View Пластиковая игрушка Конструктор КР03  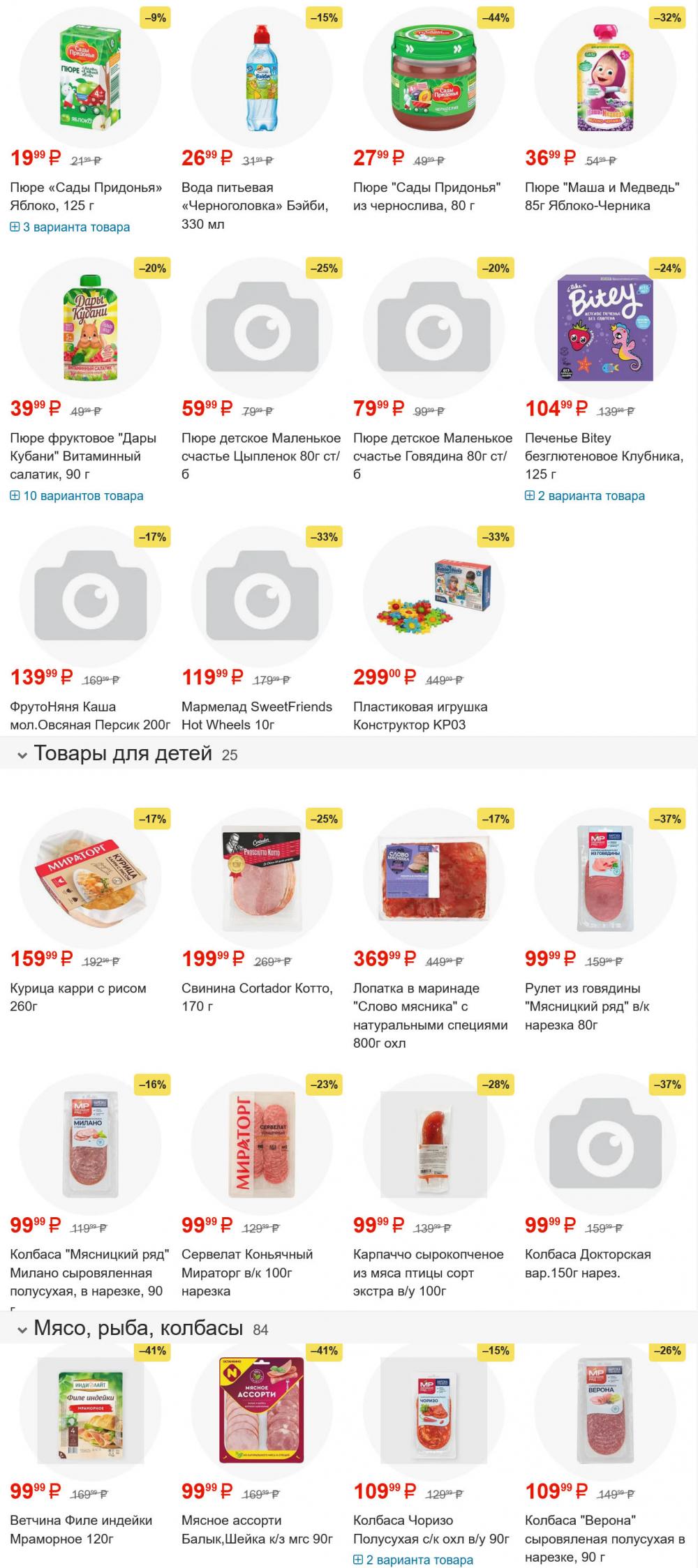pos(420,716)
